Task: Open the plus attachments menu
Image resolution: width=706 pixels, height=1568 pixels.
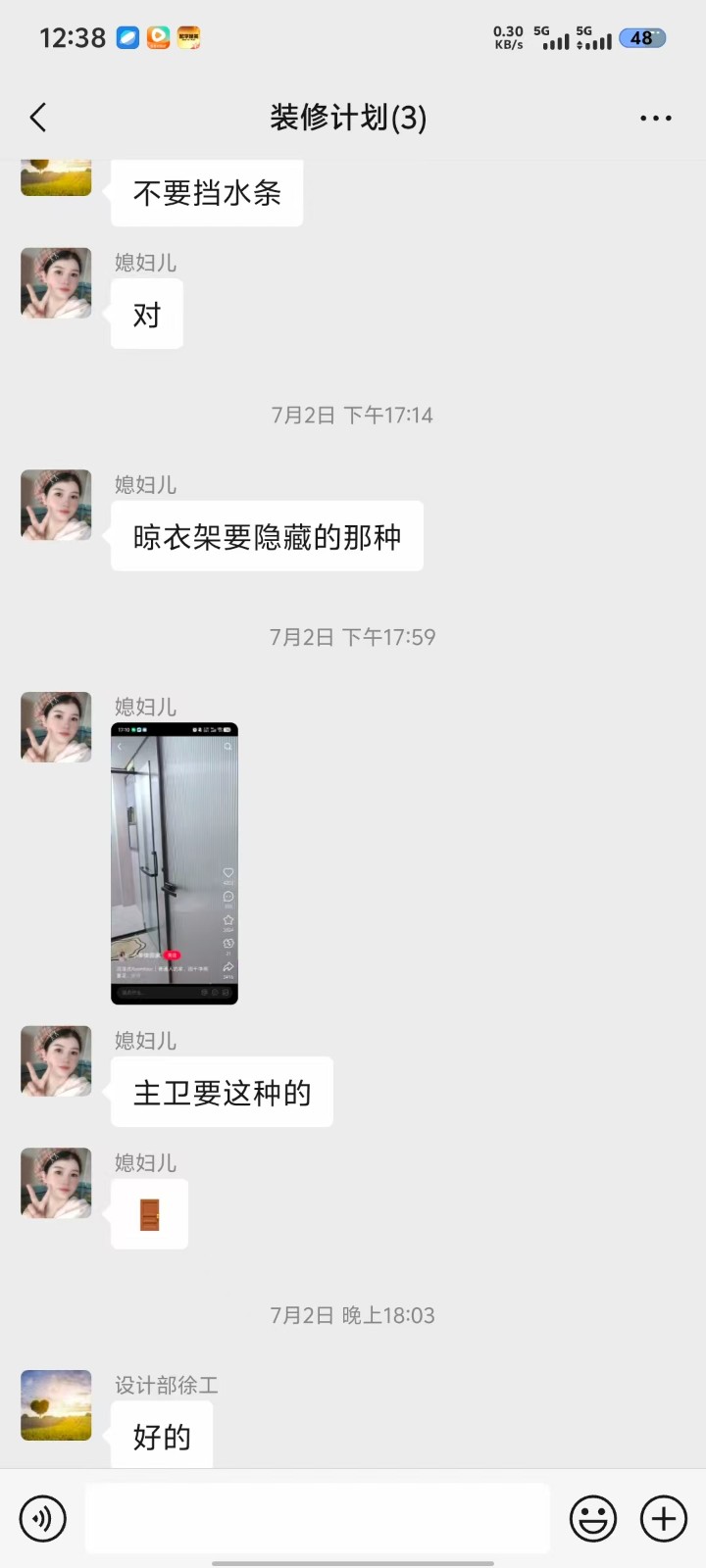Action: pos(664,1519)
